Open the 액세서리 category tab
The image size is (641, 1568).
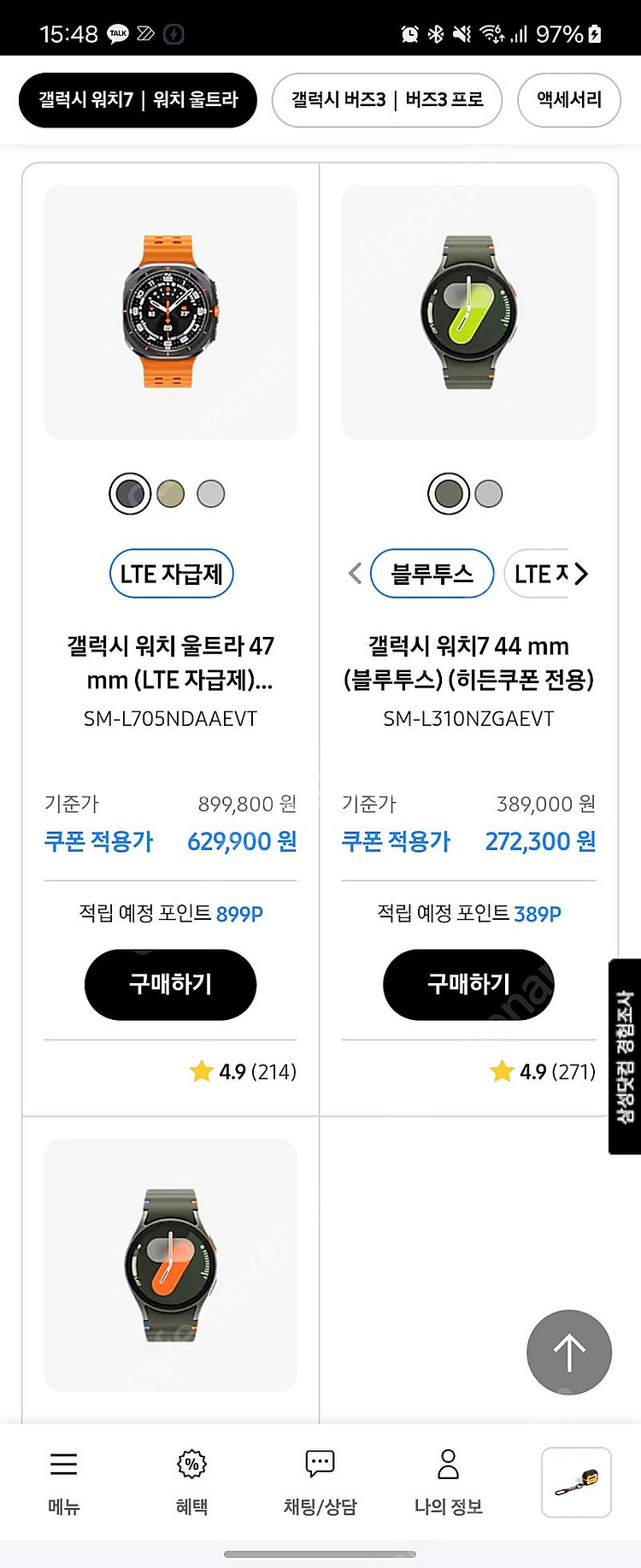pyautogui.click(x=568, y=100)
